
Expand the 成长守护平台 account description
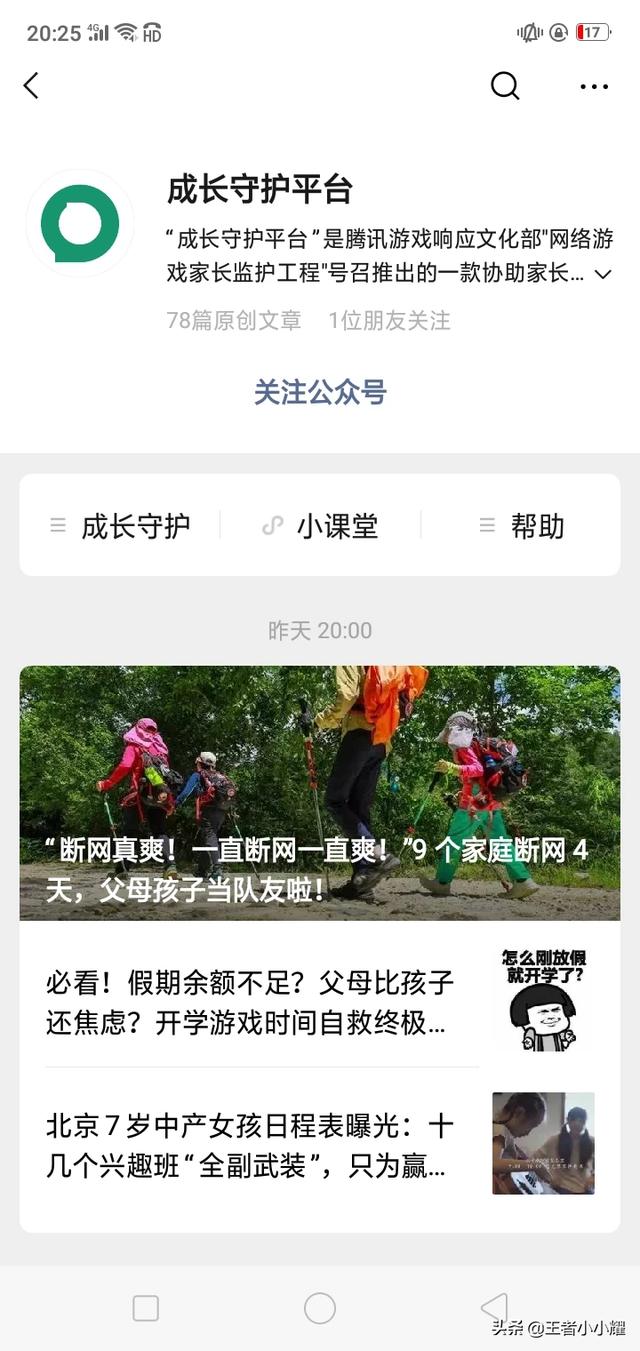click(x=602, y=274)
